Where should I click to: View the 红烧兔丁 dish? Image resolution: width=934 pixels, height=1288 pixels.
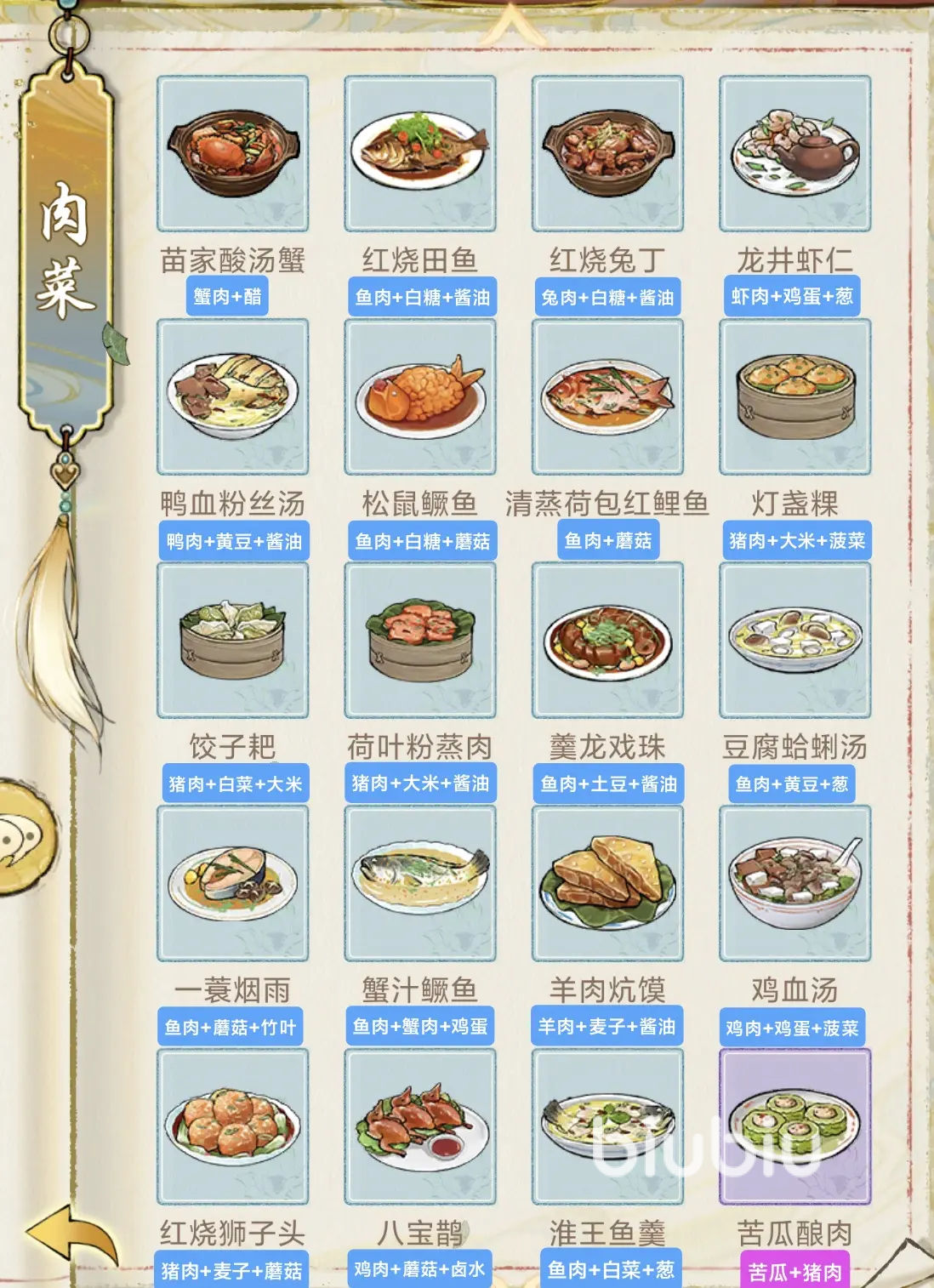click(x=607, y=153)
